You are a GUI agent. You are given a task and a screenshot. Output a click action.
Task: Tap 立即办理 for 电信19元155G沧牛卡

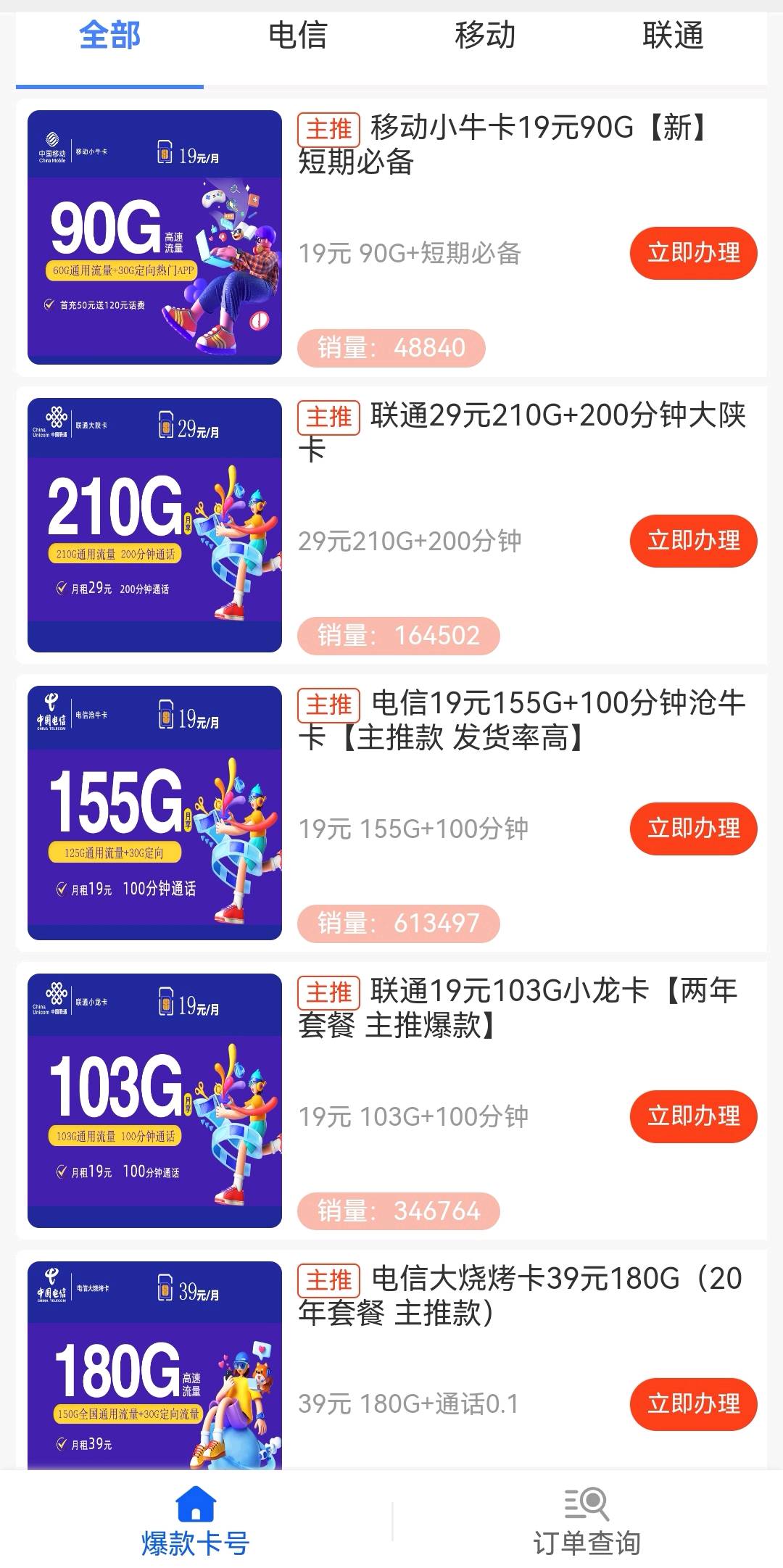[693, 829]
